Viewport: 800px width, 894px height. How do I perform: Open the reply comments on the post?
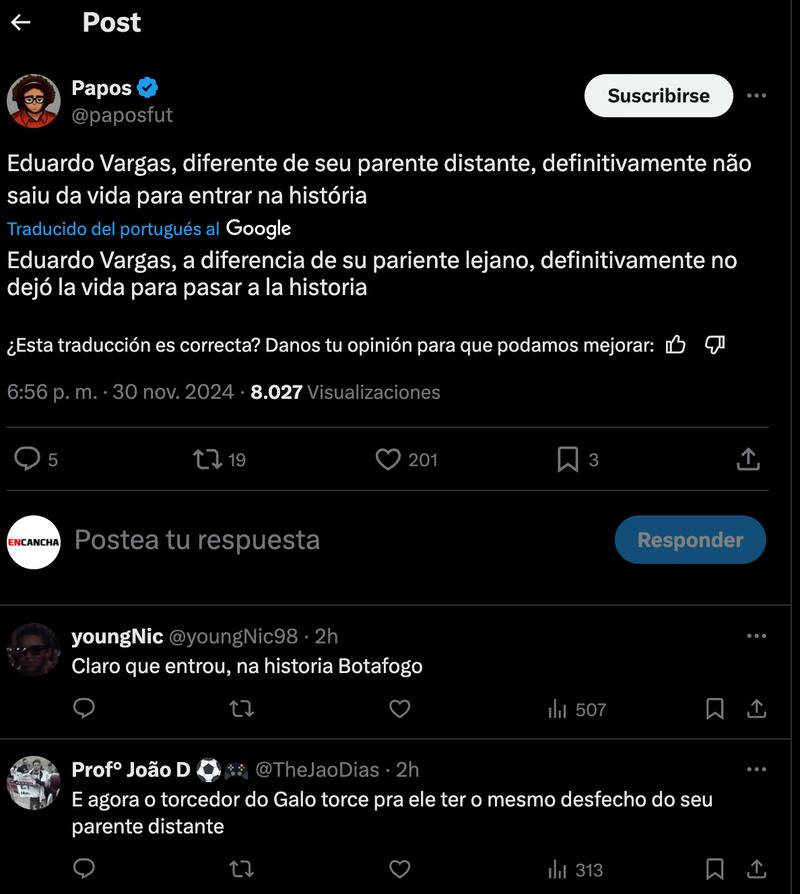(27, 460)
